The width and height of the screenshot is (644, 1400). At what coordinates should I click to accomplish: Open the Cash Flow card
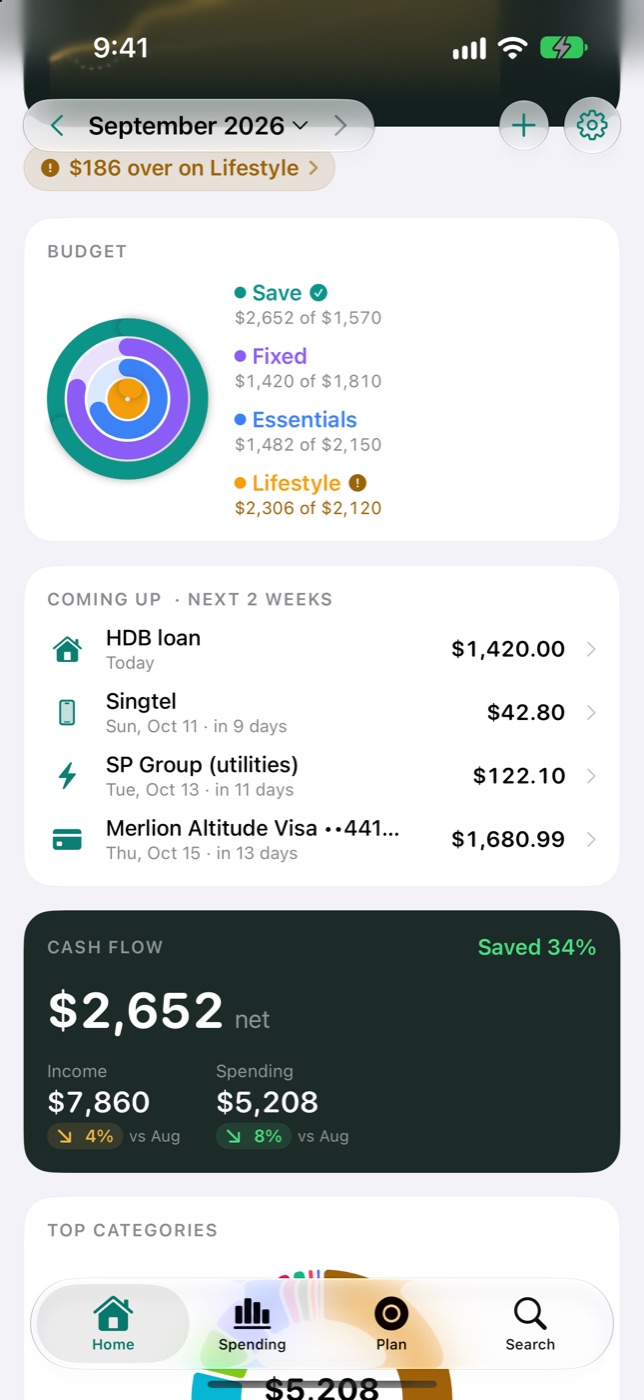322,1041
